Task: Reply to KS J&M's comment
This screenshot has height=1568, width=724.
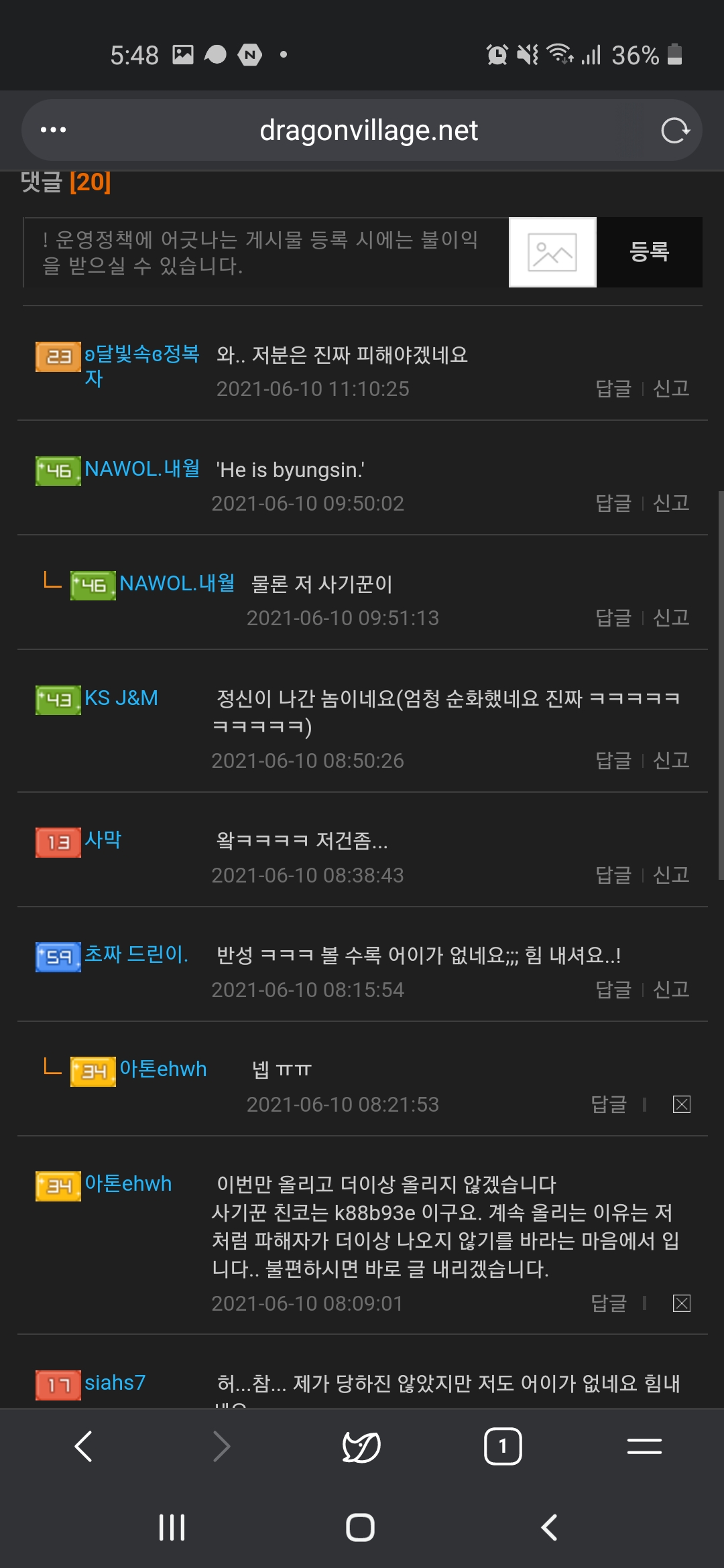Action: click(613, 761)
